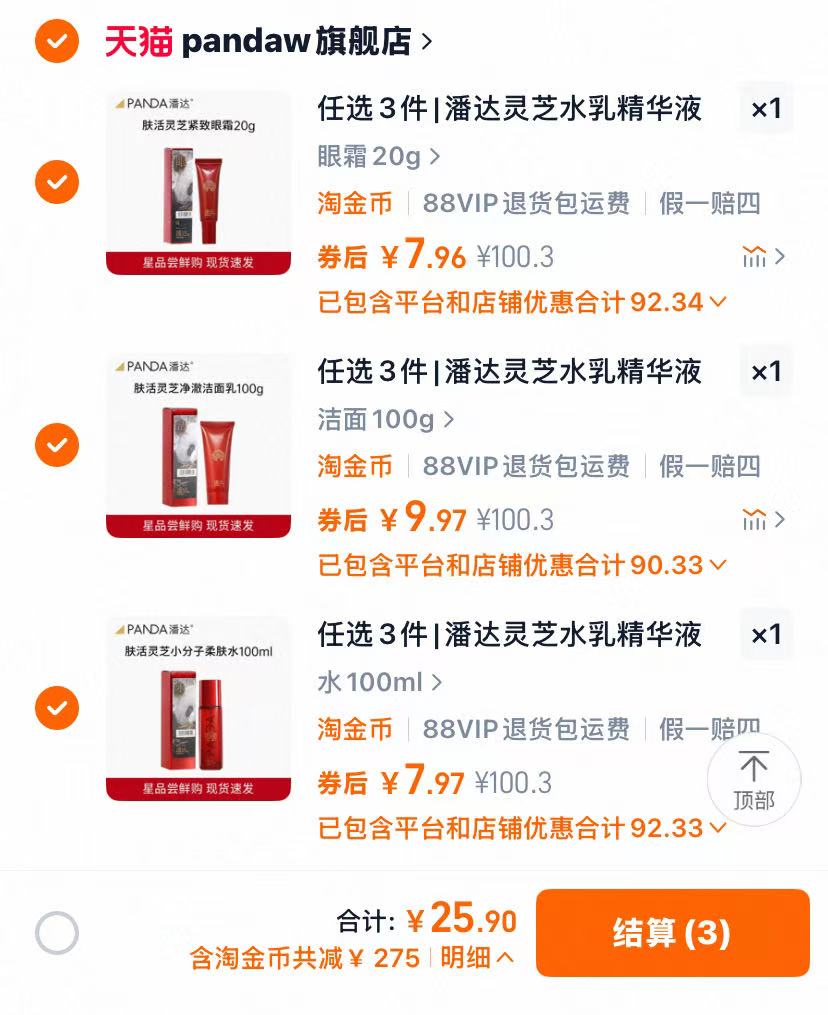Click the 淘金币 tag on the eye cream item
The height and width of the screenshot is (1015, 828).
353,202
